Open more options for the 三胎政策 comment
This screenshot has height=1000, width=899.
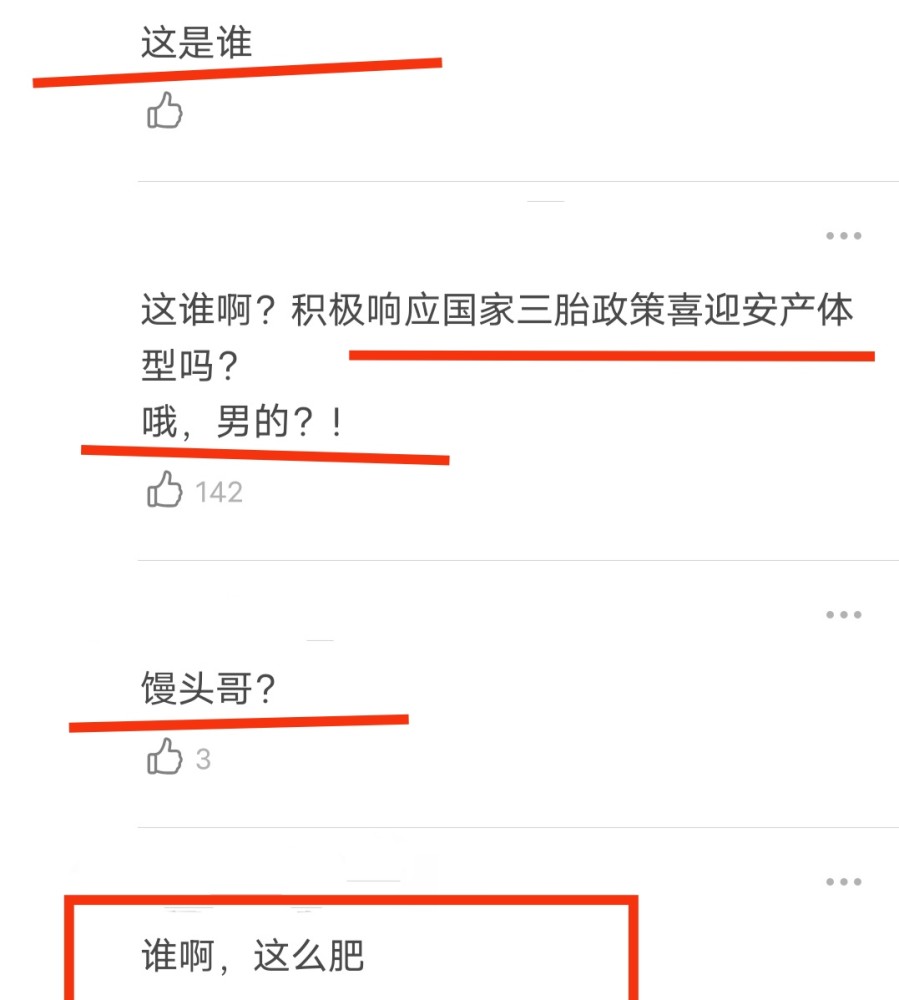pyautogui.click(x=843, y=236)
